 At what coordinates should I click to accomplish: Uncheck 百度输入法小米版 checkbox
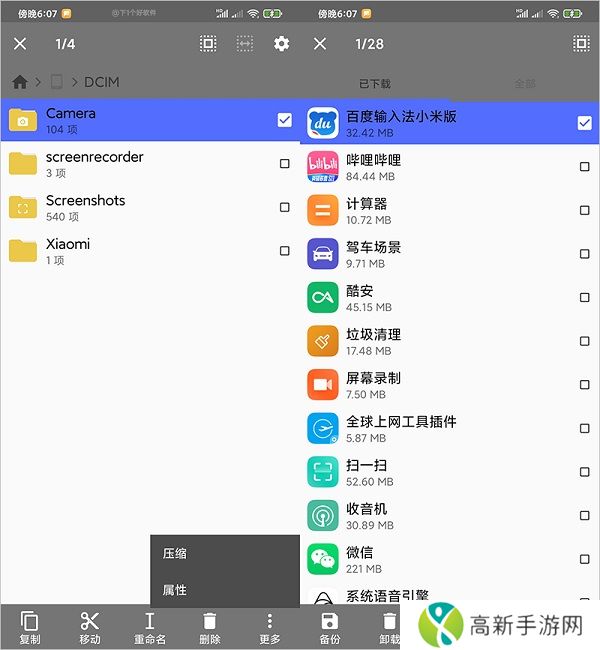tap(584, 123)
